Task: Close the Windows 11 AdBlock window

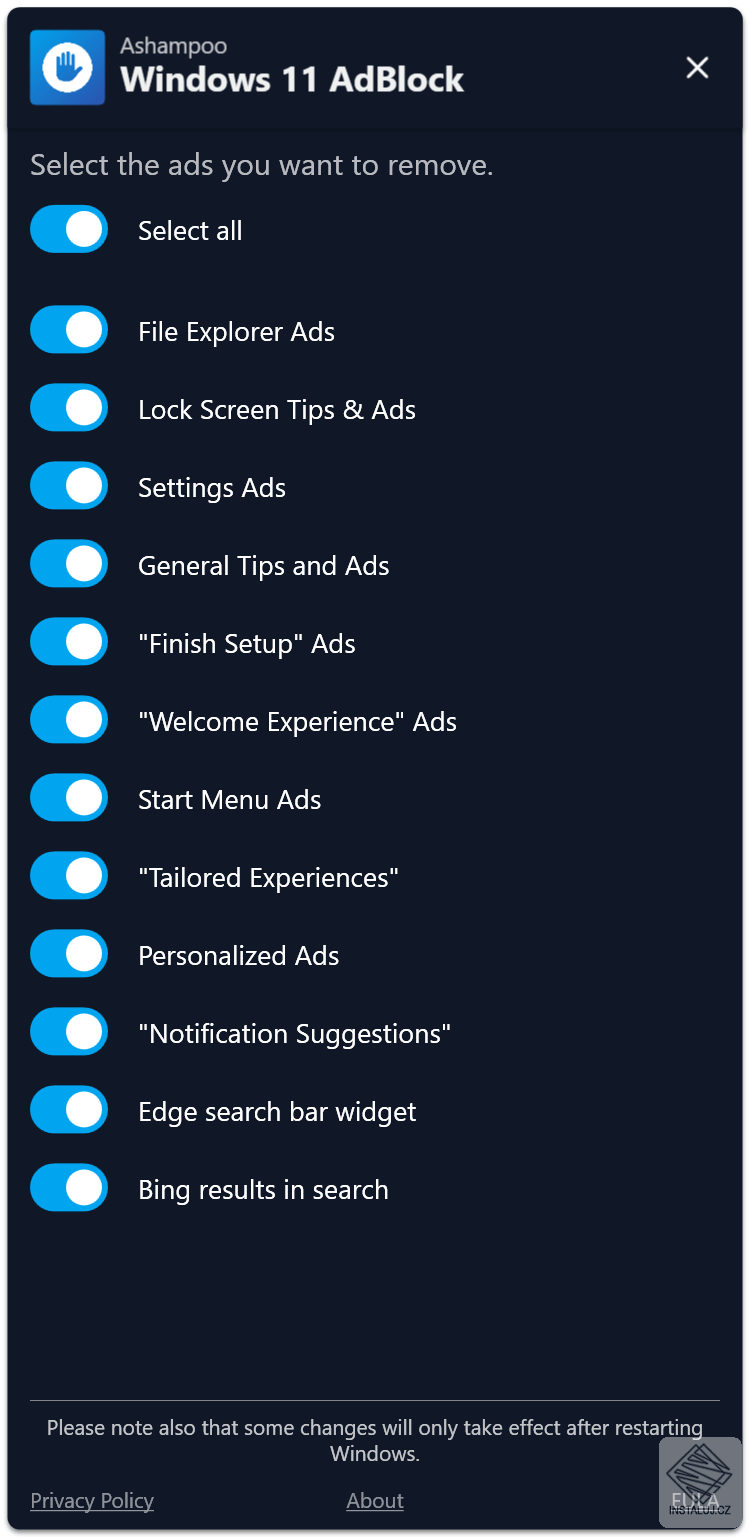Action: click(x=697, y=68)
